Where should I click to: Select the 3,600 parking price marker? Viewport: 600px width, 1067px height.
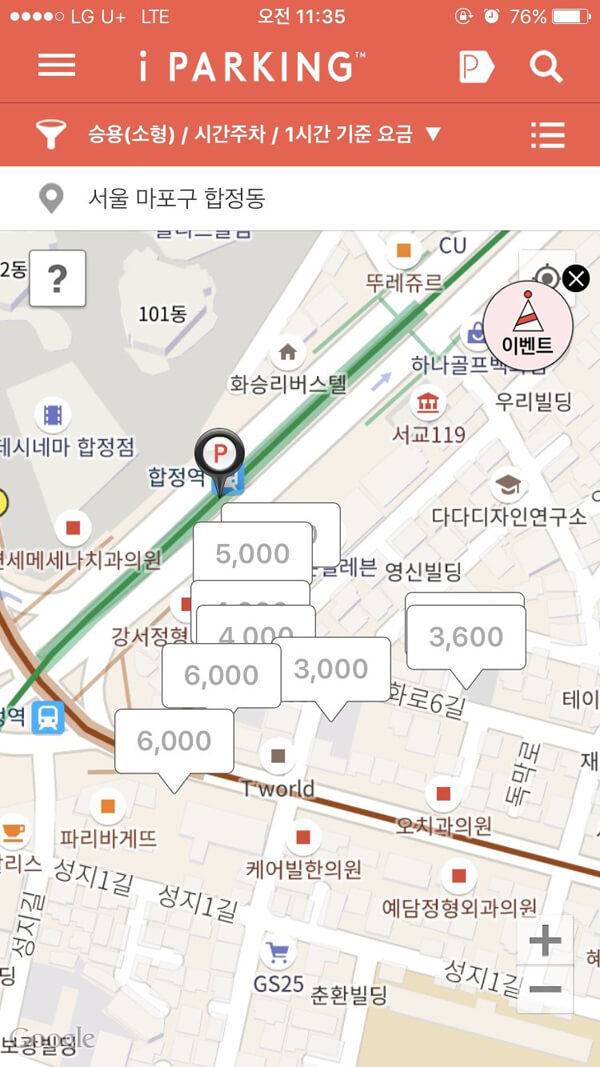tap(466, 636)
